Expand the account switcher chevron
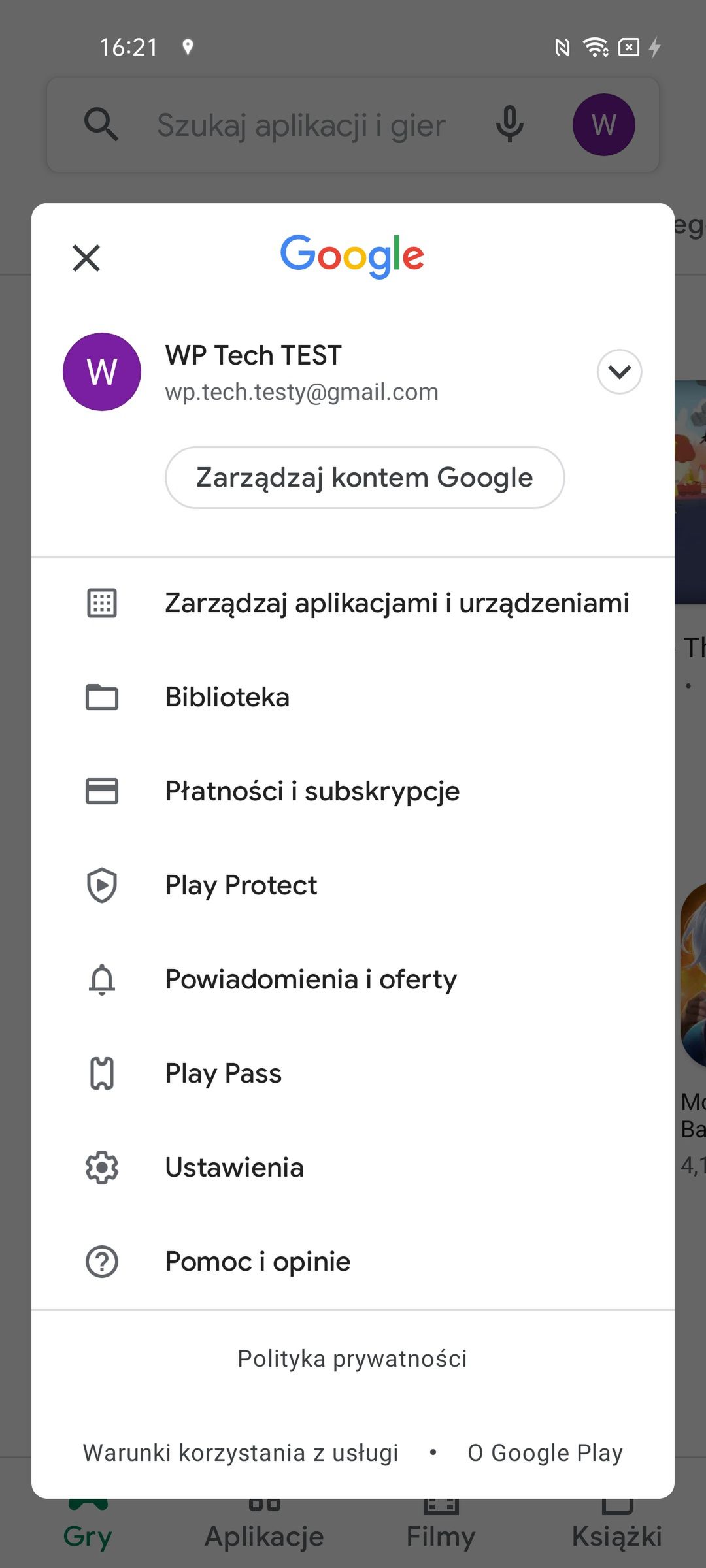The image size is (706, 1568). point(619,372)
